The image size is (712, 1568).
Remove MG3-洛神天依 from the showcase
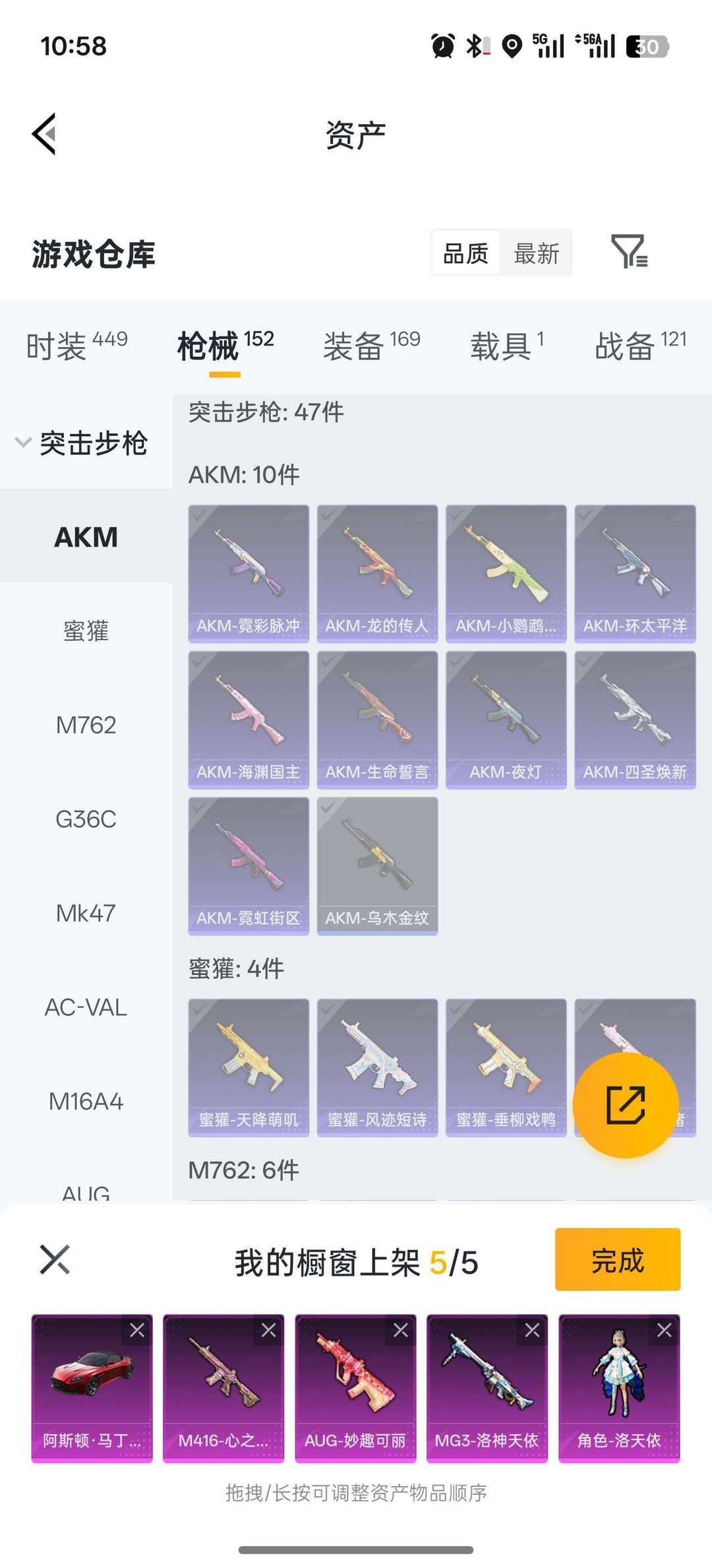tap(533, 1332)
